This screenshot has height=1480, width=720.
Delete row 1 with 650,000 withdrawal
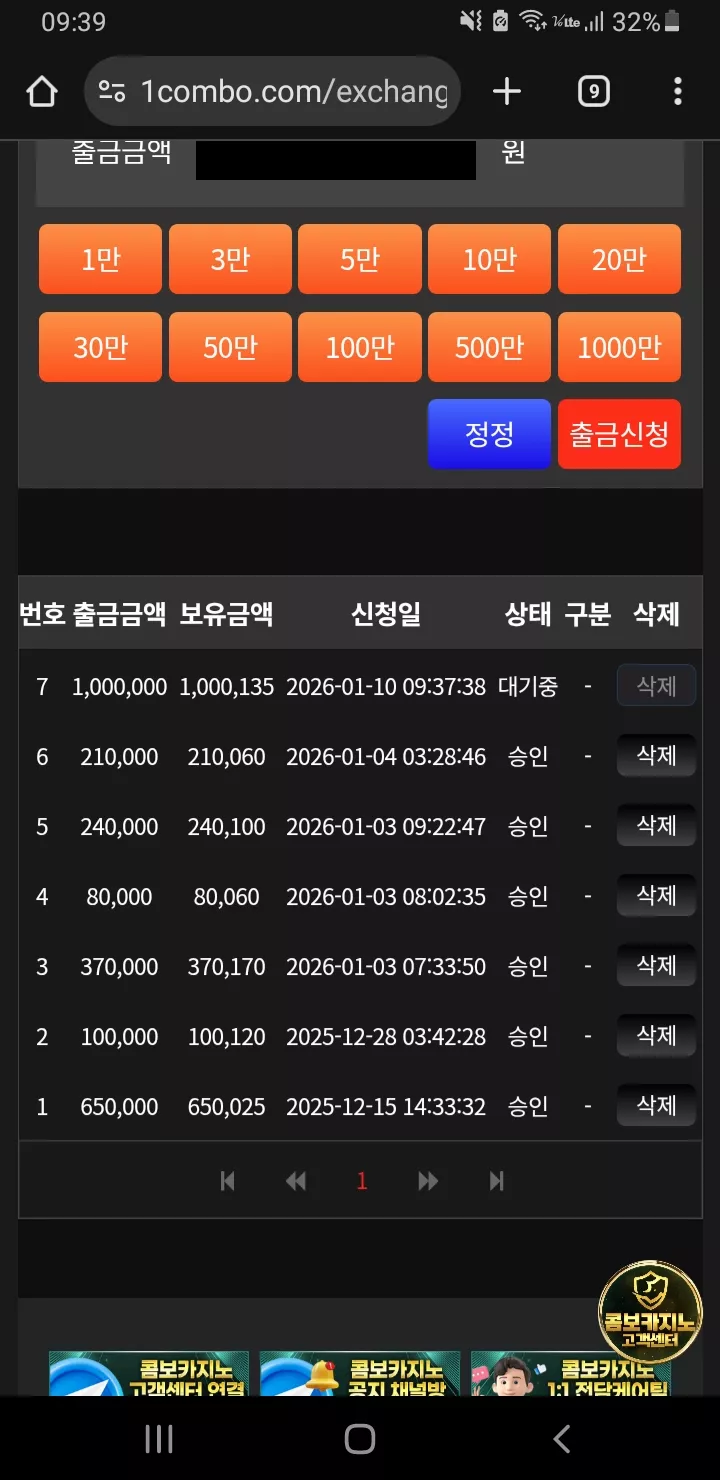coord(656,1106)
